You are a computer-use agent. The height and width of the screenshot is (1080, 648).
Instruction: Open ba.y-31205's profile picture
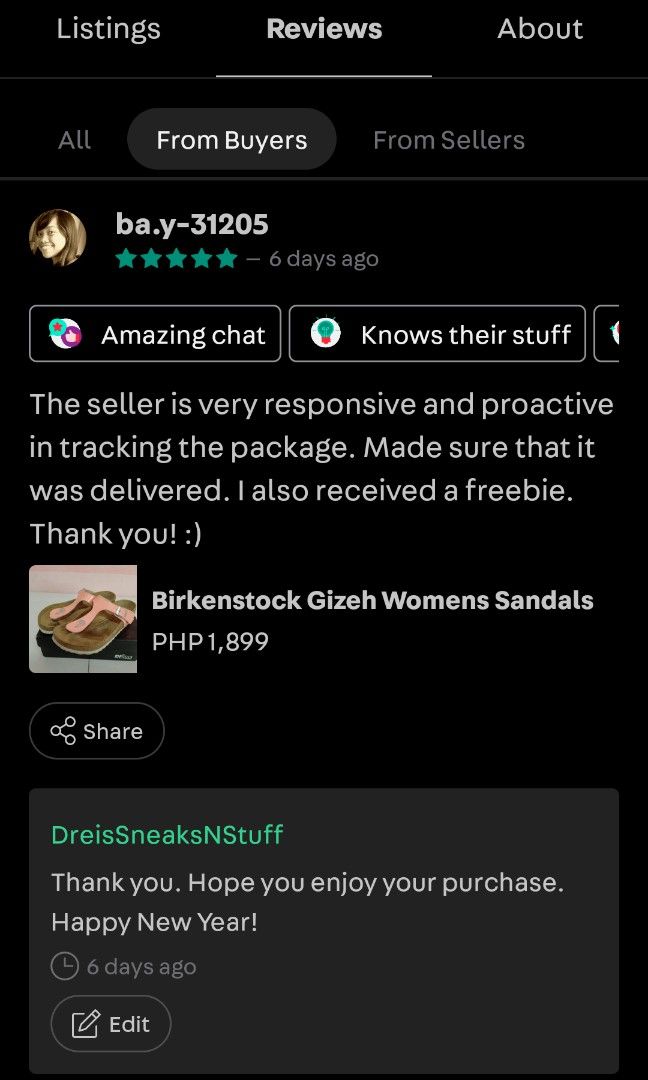point(58,238)
